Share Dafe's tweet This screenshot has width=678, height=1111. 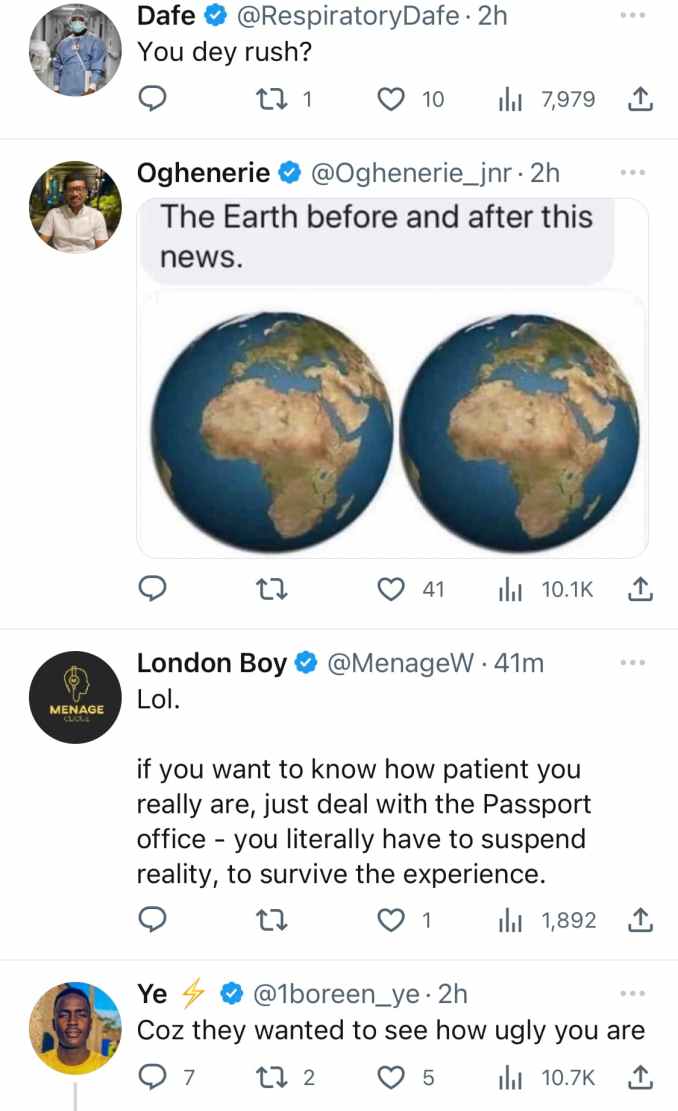pos(640,99)
